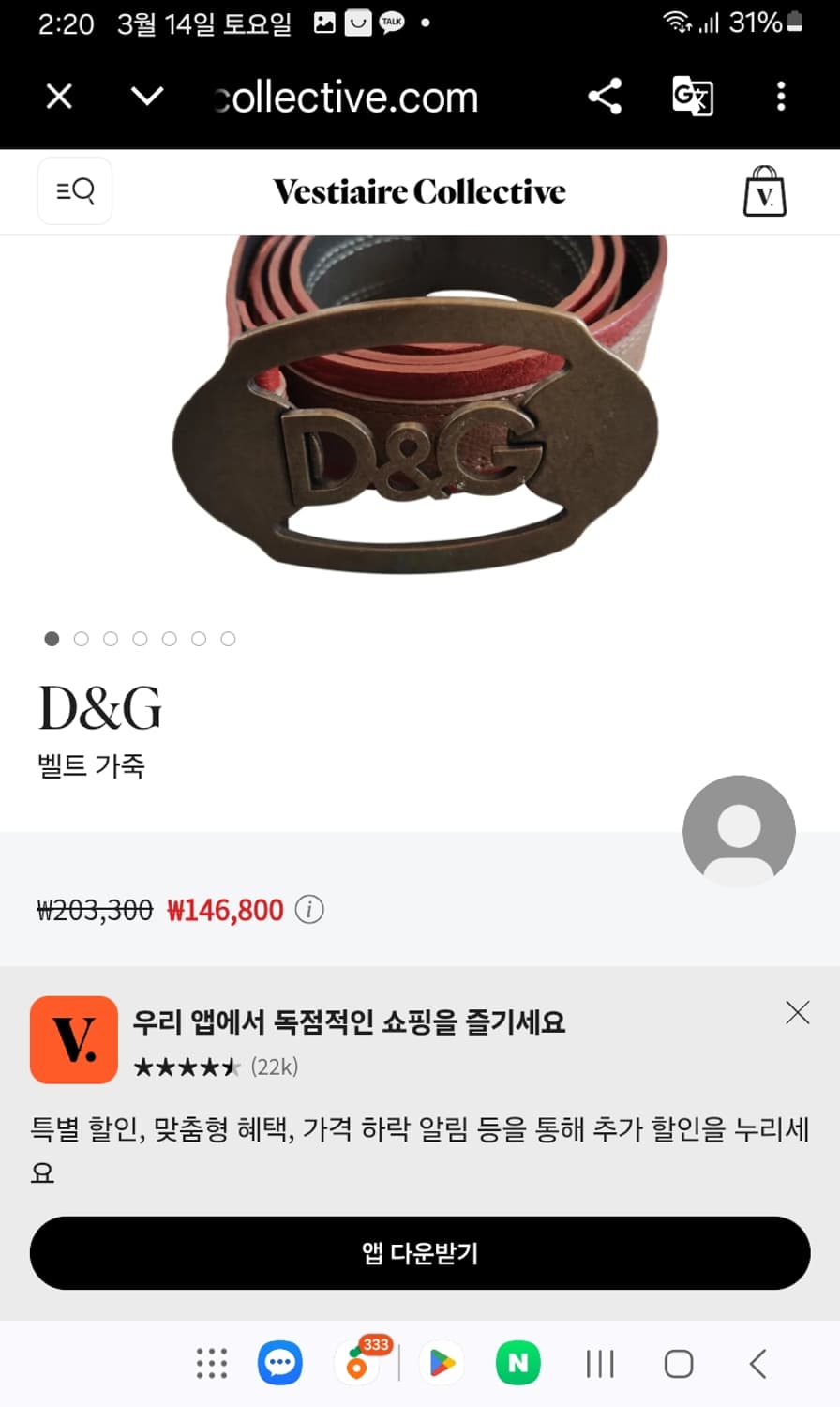840x1407 pixels.
Task: Tap the price information icon
Action: pos(309,910)
